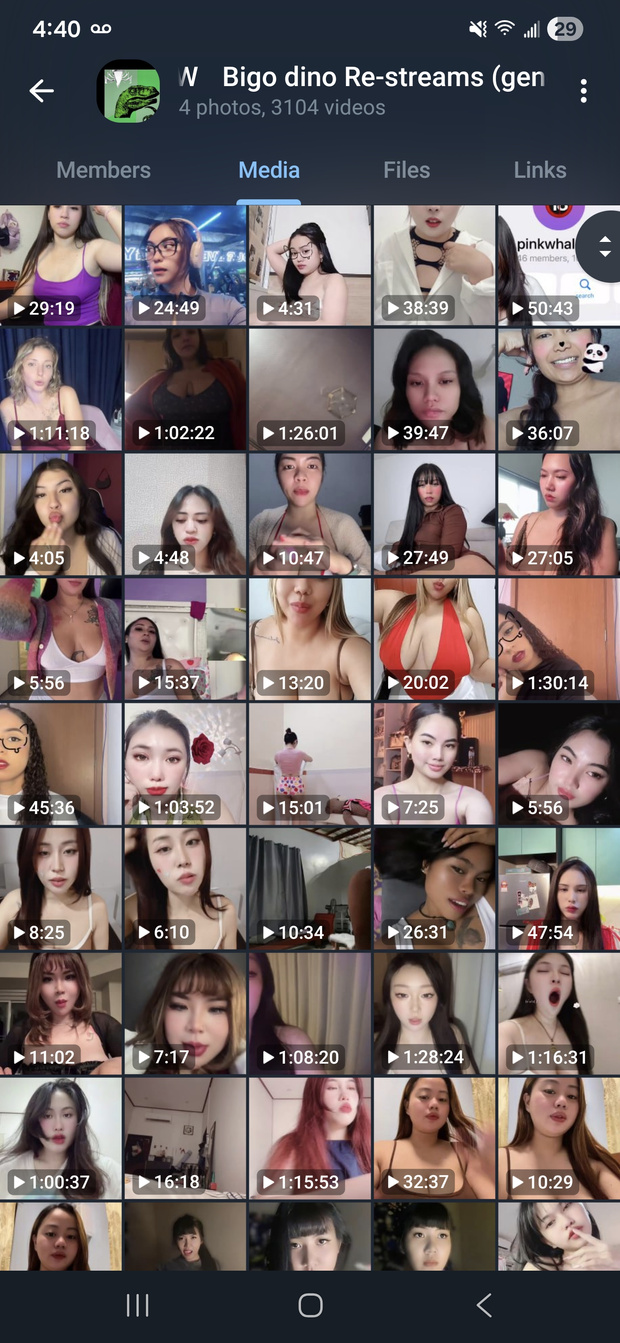Tap the group avatar with dinosaur

click(128, 91)
